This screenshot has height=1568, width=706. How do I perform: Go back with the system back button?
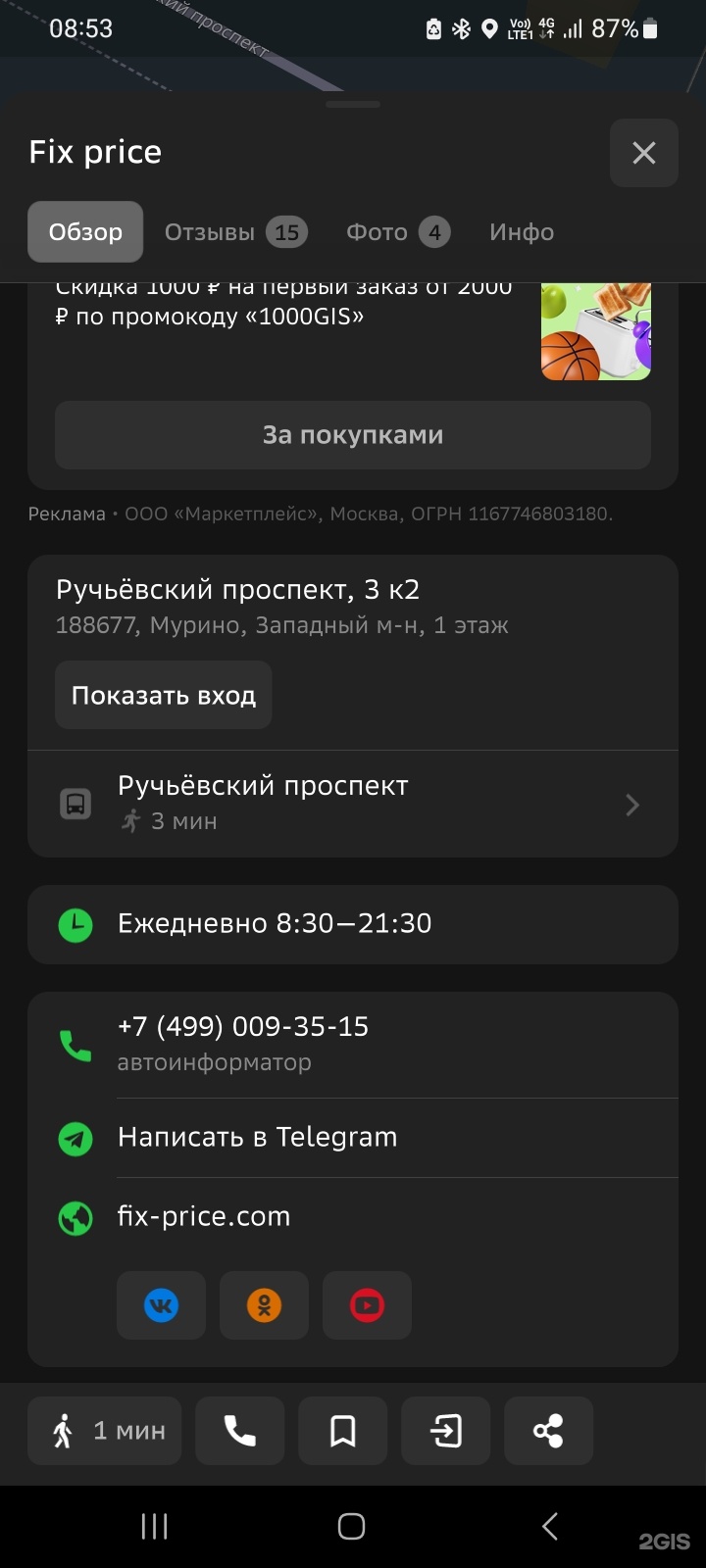pos(549,1526)
